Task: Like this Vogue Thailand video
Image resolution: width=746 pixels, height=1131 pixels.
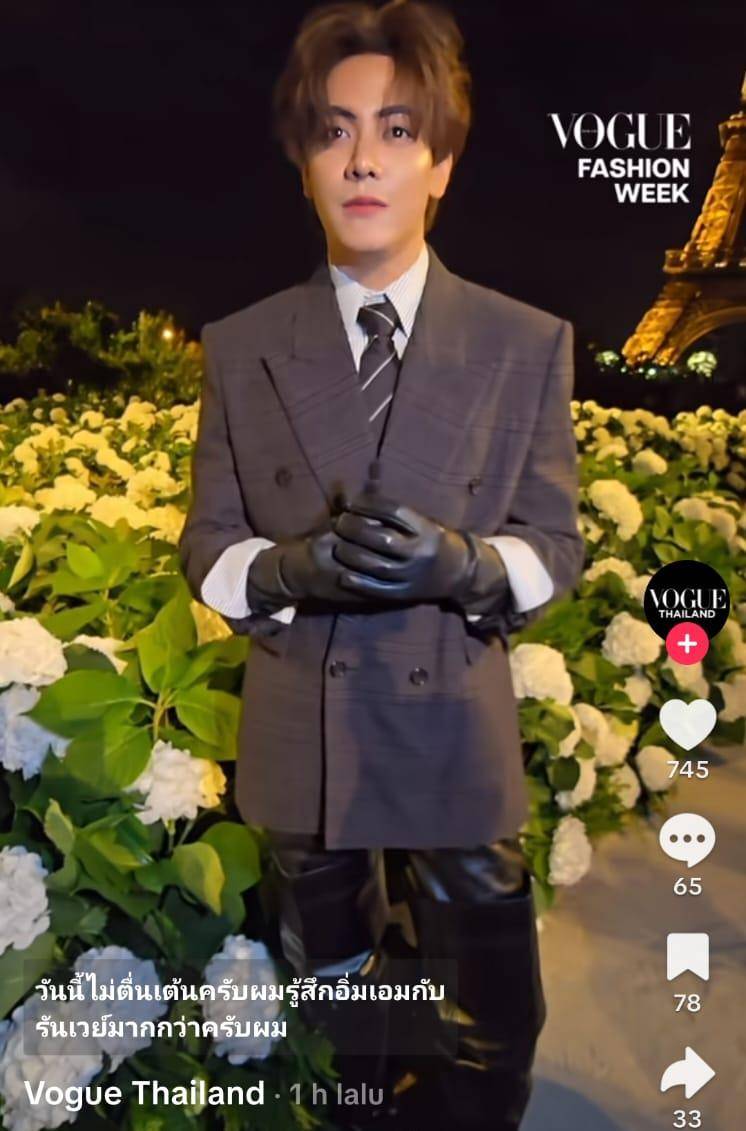Action: (687, 723)
